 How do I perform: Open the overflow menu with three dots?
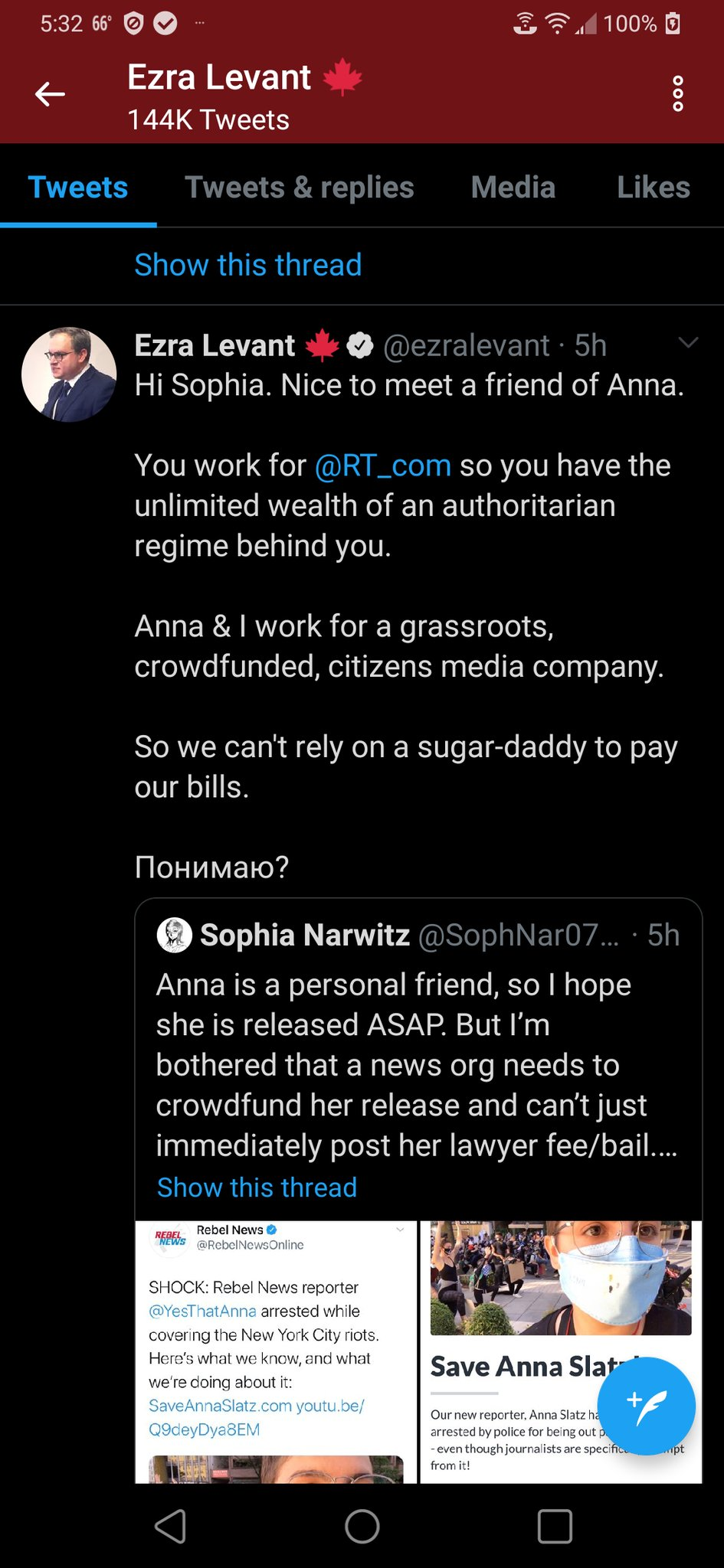676,93
